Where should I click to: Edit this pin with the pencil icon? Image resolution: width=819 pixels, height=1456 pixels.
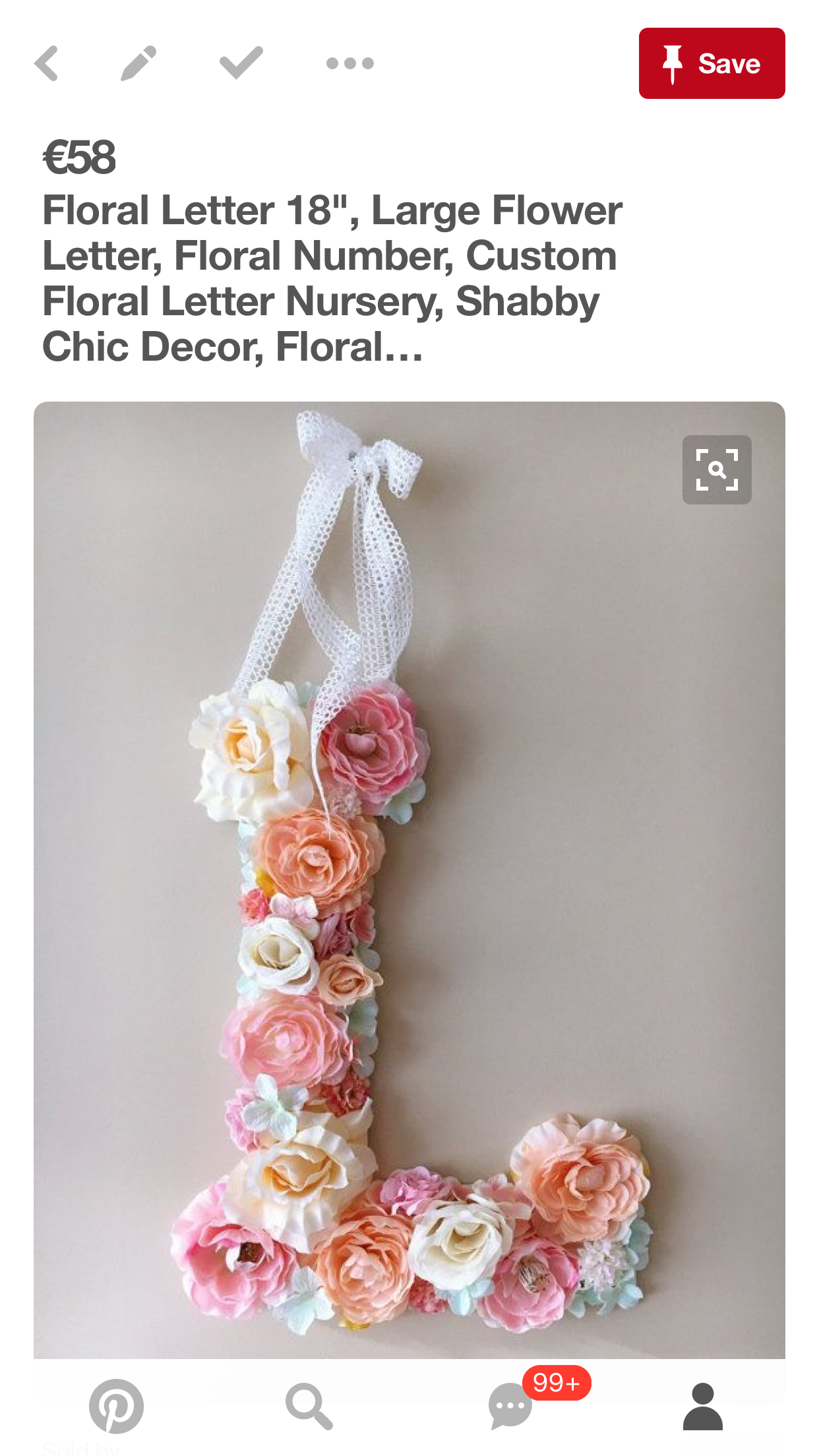tap(138, 63)
